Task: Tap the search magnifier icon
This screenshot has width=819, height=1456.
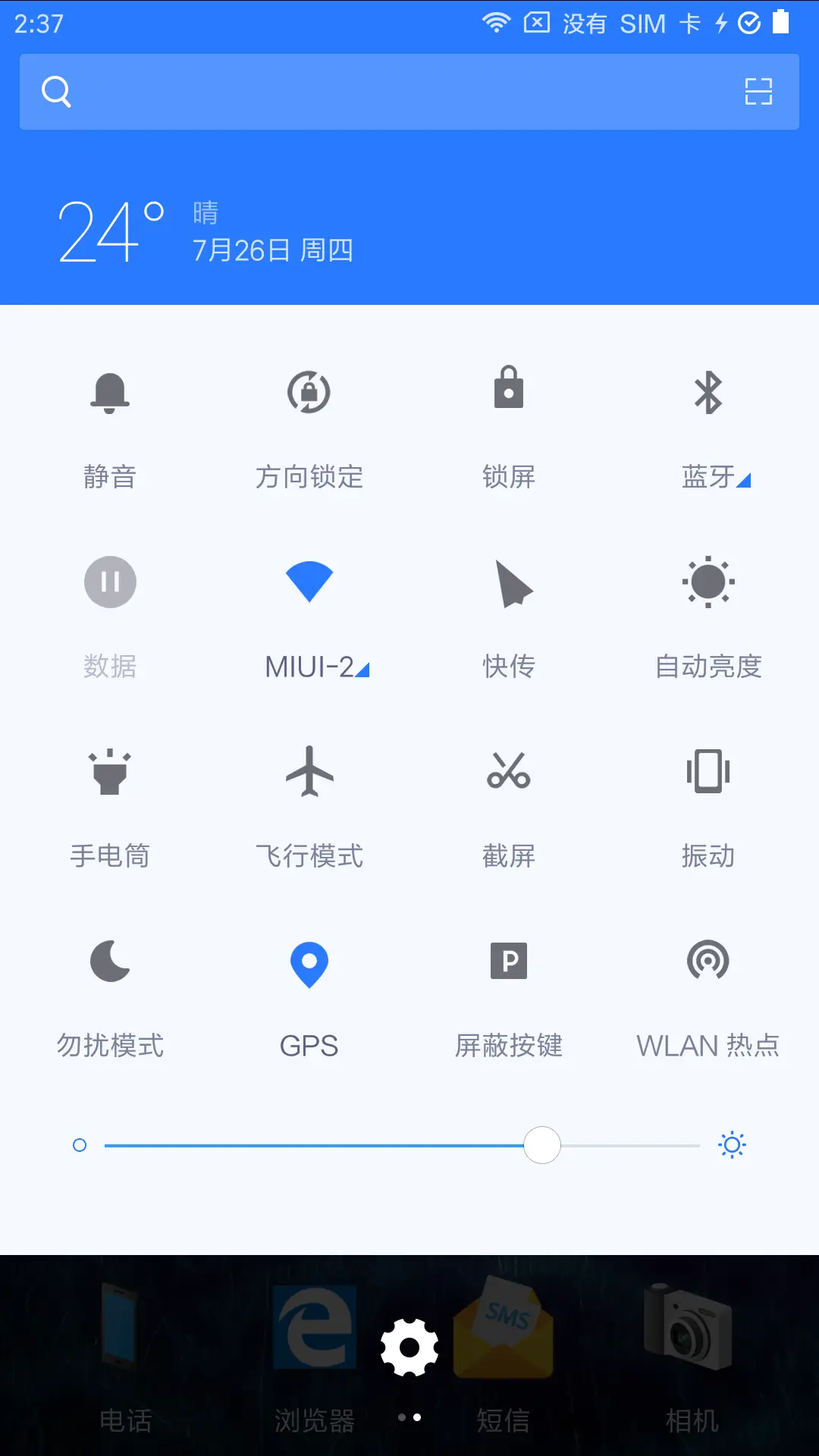Action: coord(56,92)
